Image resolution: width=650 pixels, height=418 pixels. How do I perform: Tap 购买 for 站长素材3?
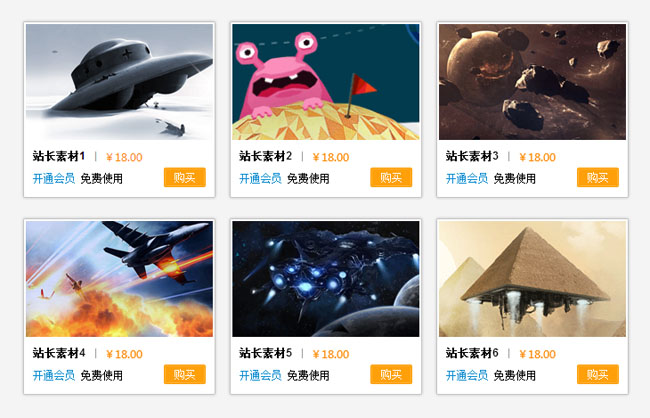pyautogui.click(x=597, y=178)
